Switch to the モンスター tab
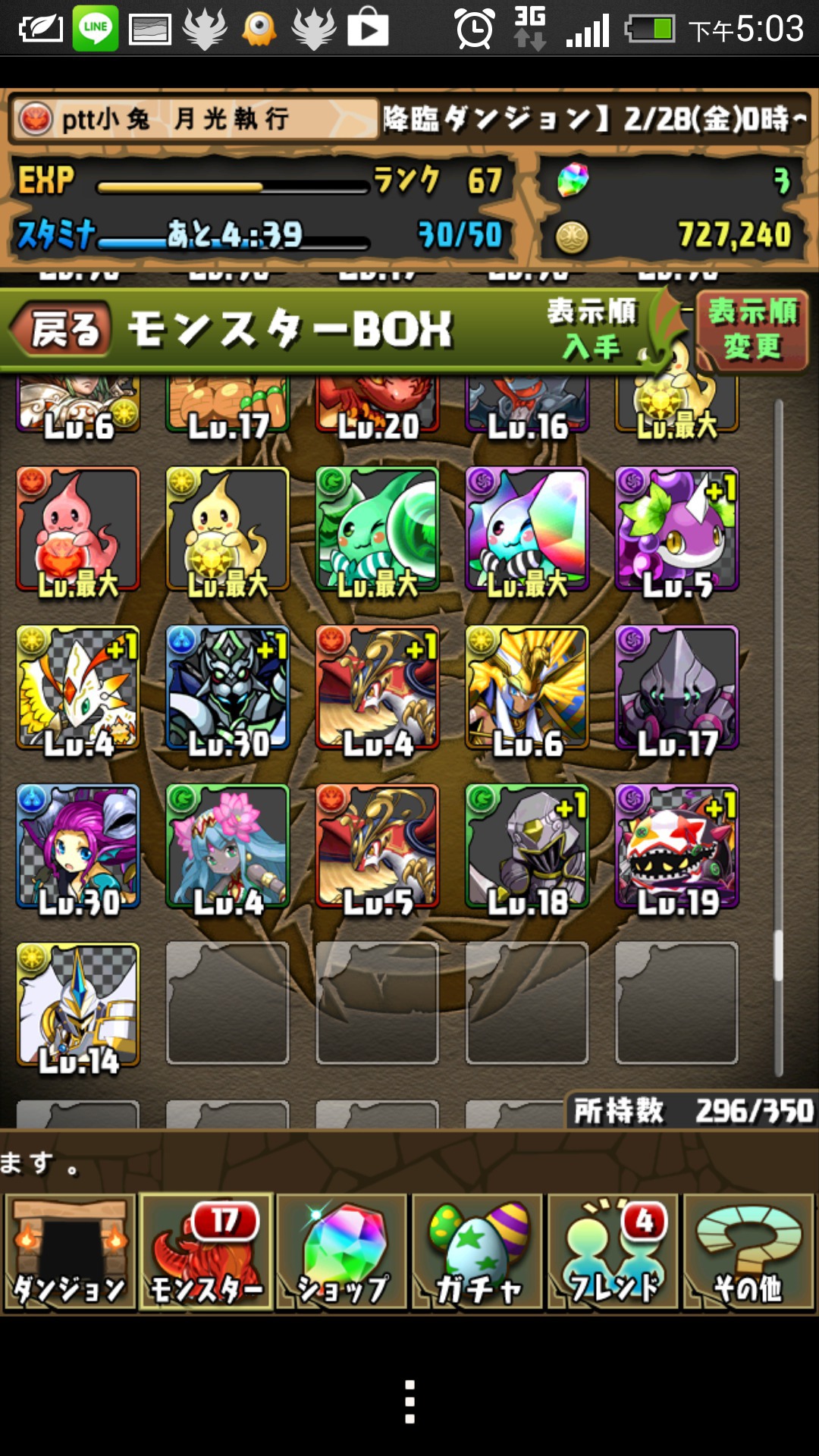Image resolution: width=819 pixels, height=1456 pixels. (206, 1252)
